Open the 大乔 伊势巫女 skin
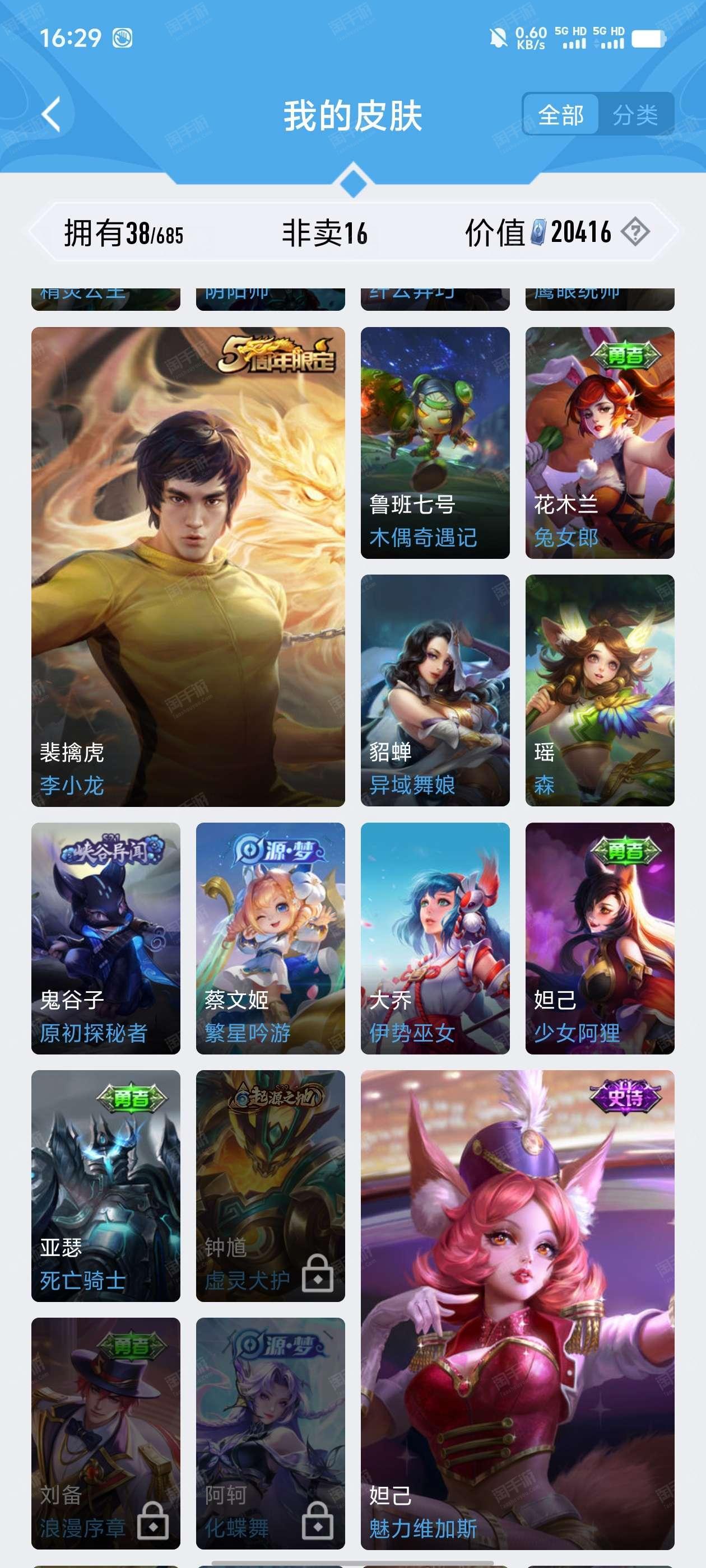This screenshot has height=1568, width=706. pyautogui.click(x=435, y=939)
